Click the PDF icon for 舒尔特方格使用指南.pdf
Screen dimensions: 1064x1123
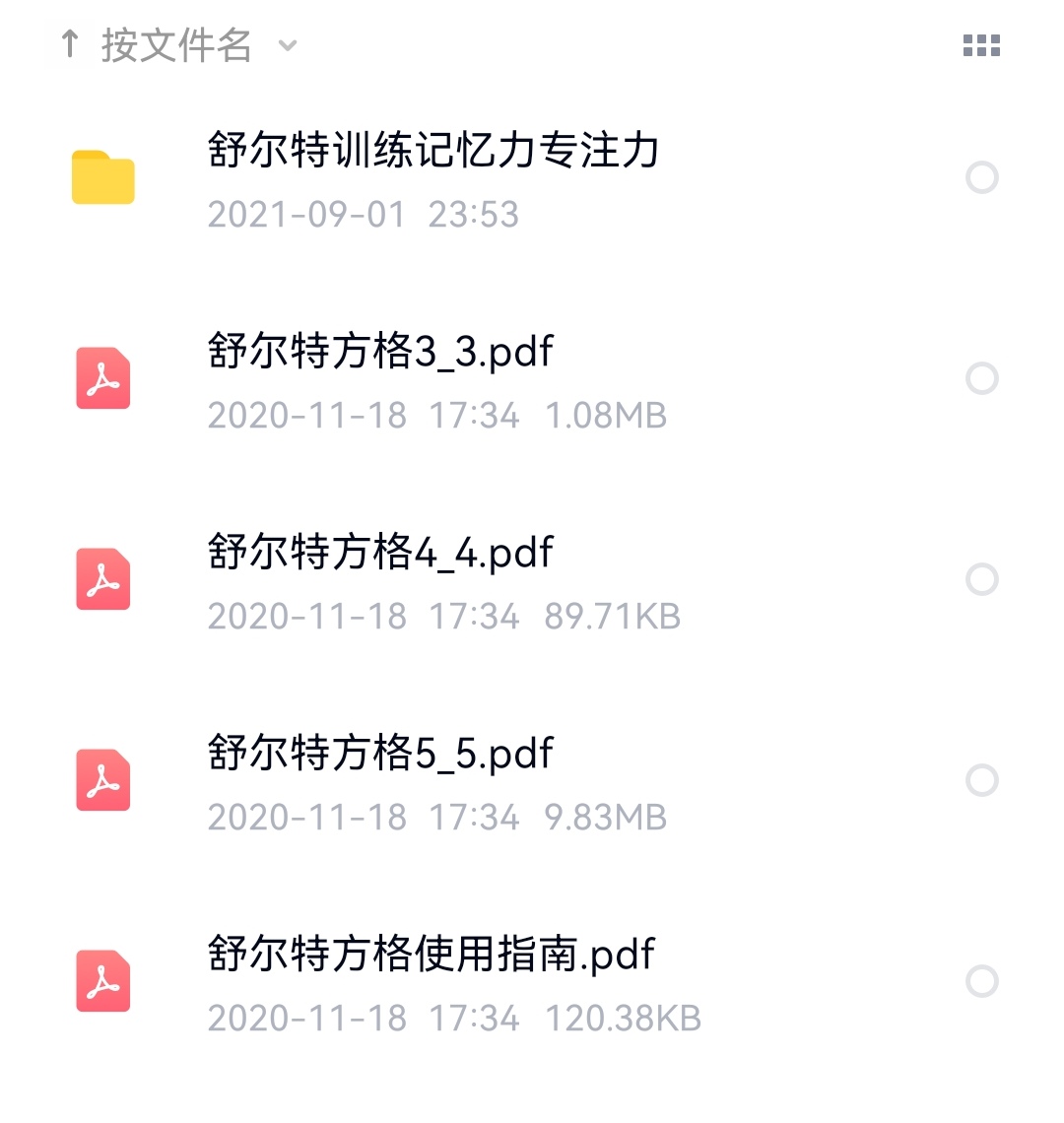coord(102,982)
